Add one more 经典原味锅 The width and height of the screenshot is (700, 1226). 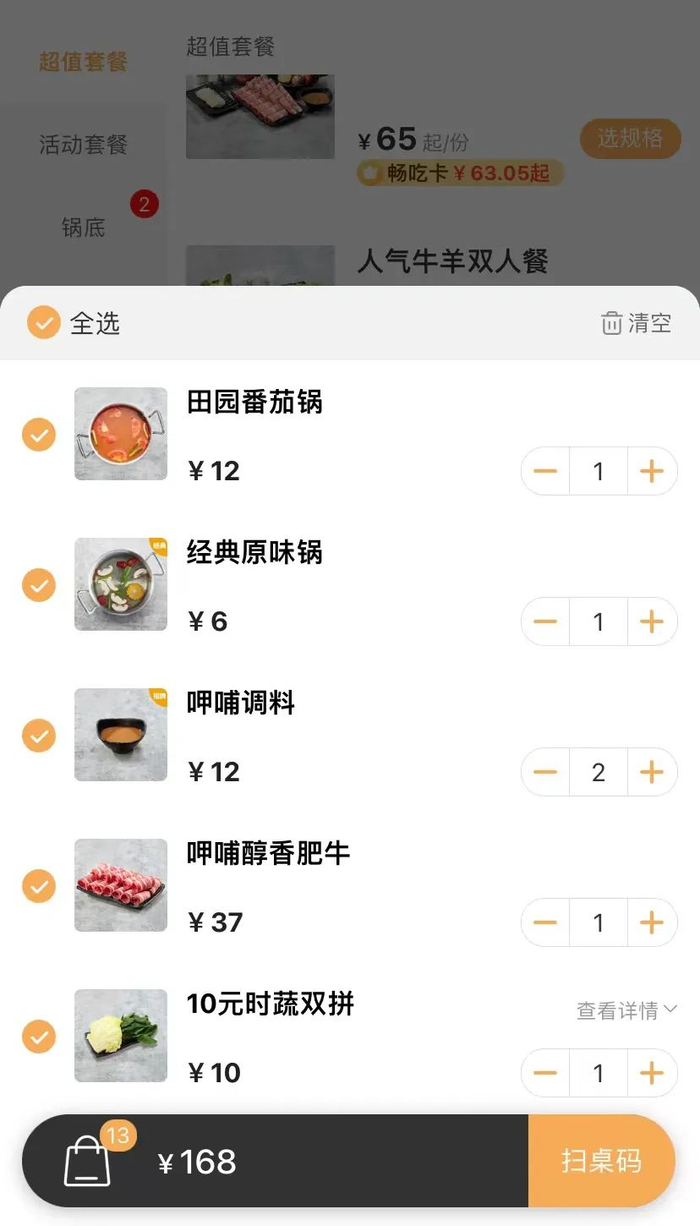(x=652, y=622)
